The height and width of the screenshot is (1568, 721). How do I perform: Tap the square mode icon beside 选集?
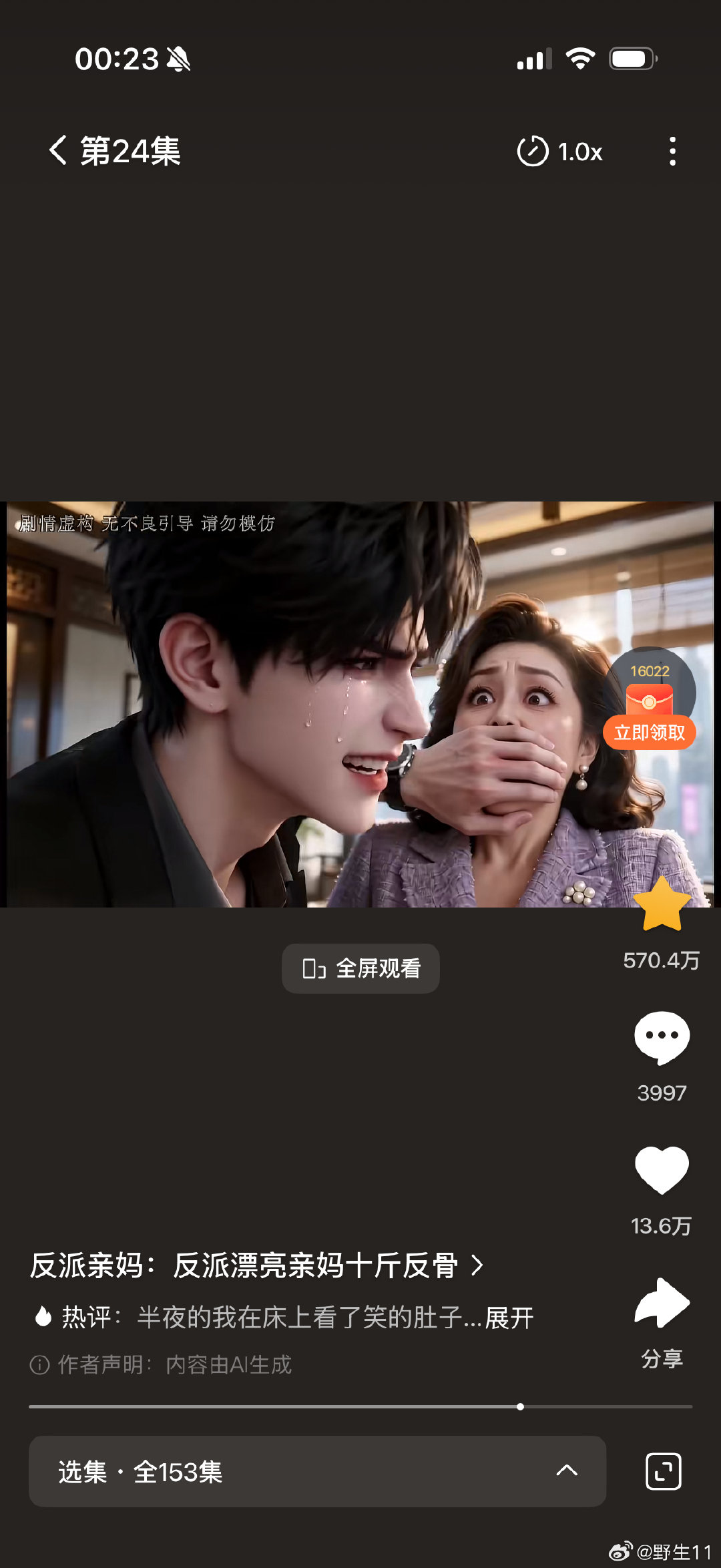664,1471
